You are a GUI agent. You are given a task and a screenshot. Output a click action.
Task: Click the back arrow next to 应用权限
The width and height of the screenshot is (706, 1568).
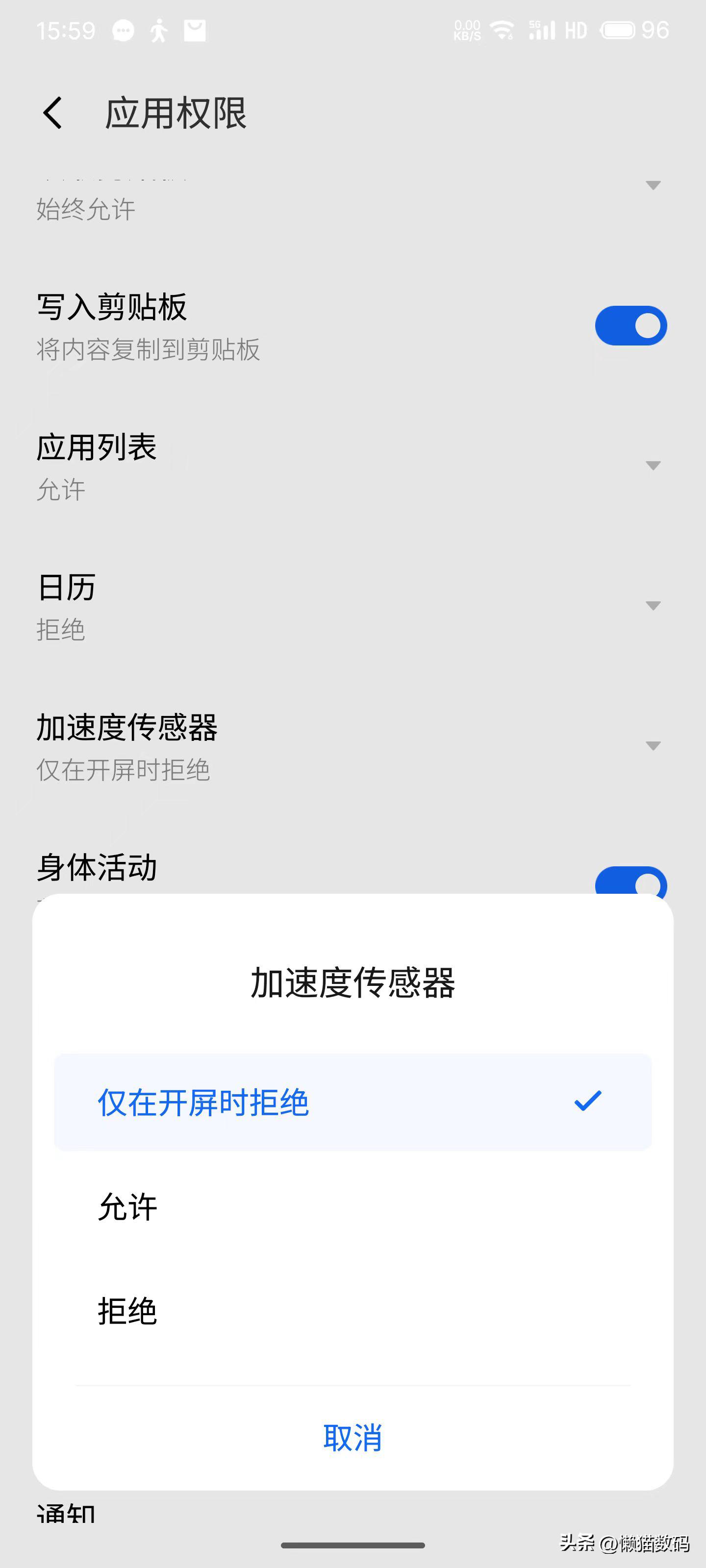click(52, 113)
